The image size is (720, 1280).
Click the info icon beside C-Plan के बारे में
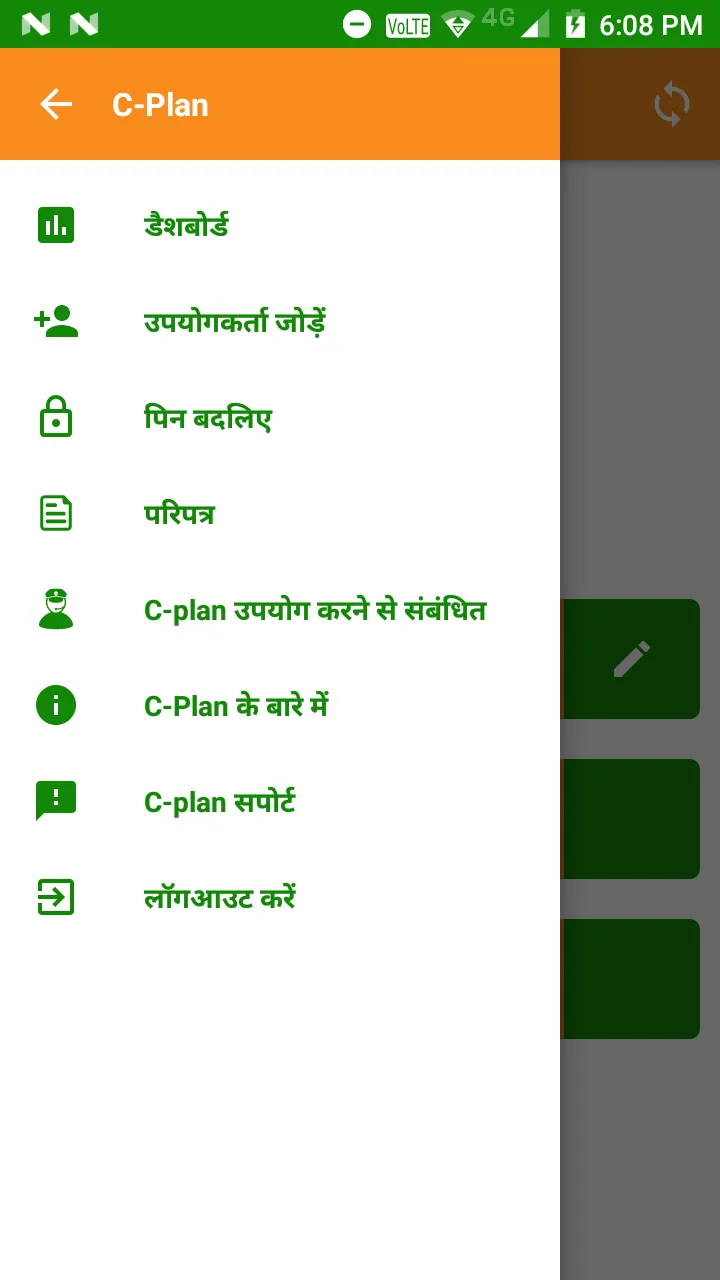coord(55,705)
